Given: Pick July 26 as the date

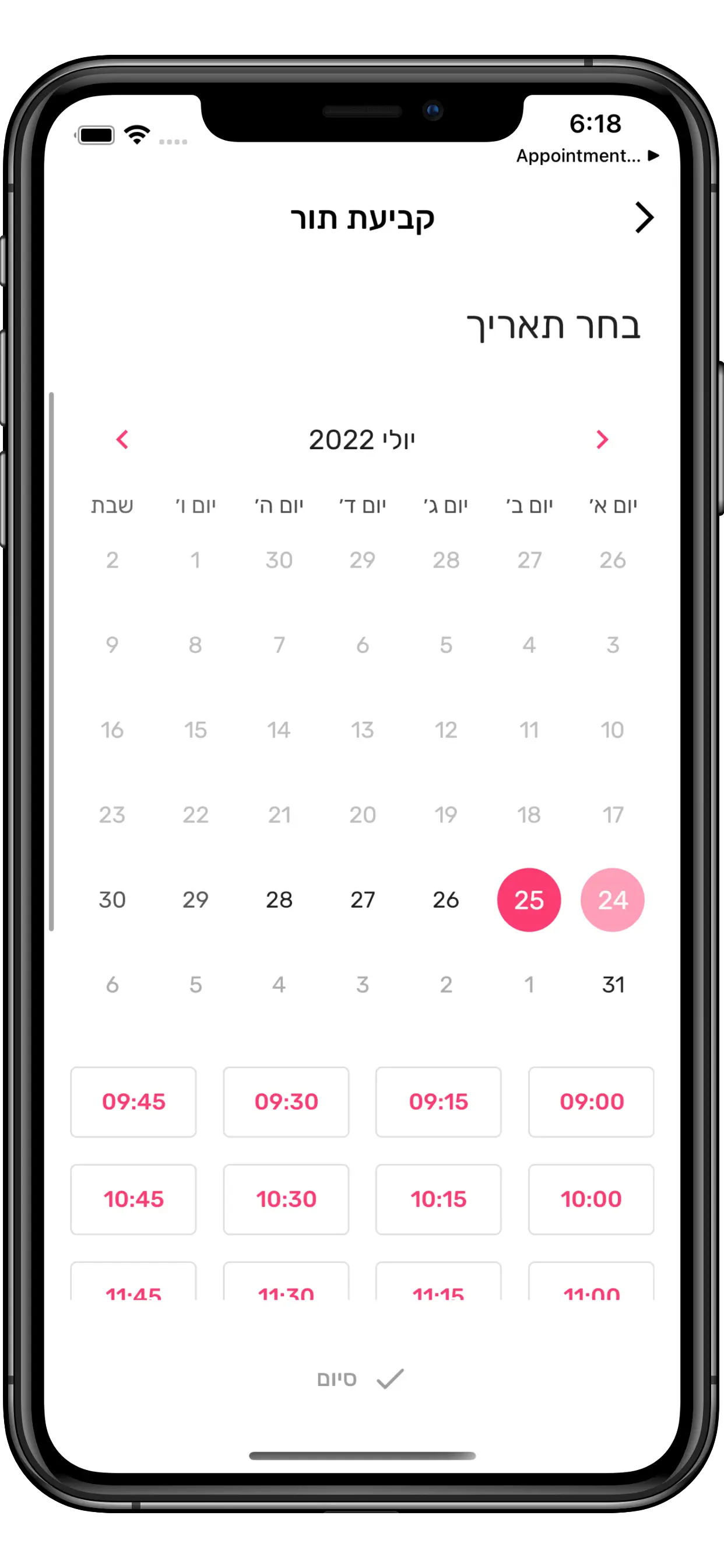Looking at the screenshot, I should click(445, 900).
